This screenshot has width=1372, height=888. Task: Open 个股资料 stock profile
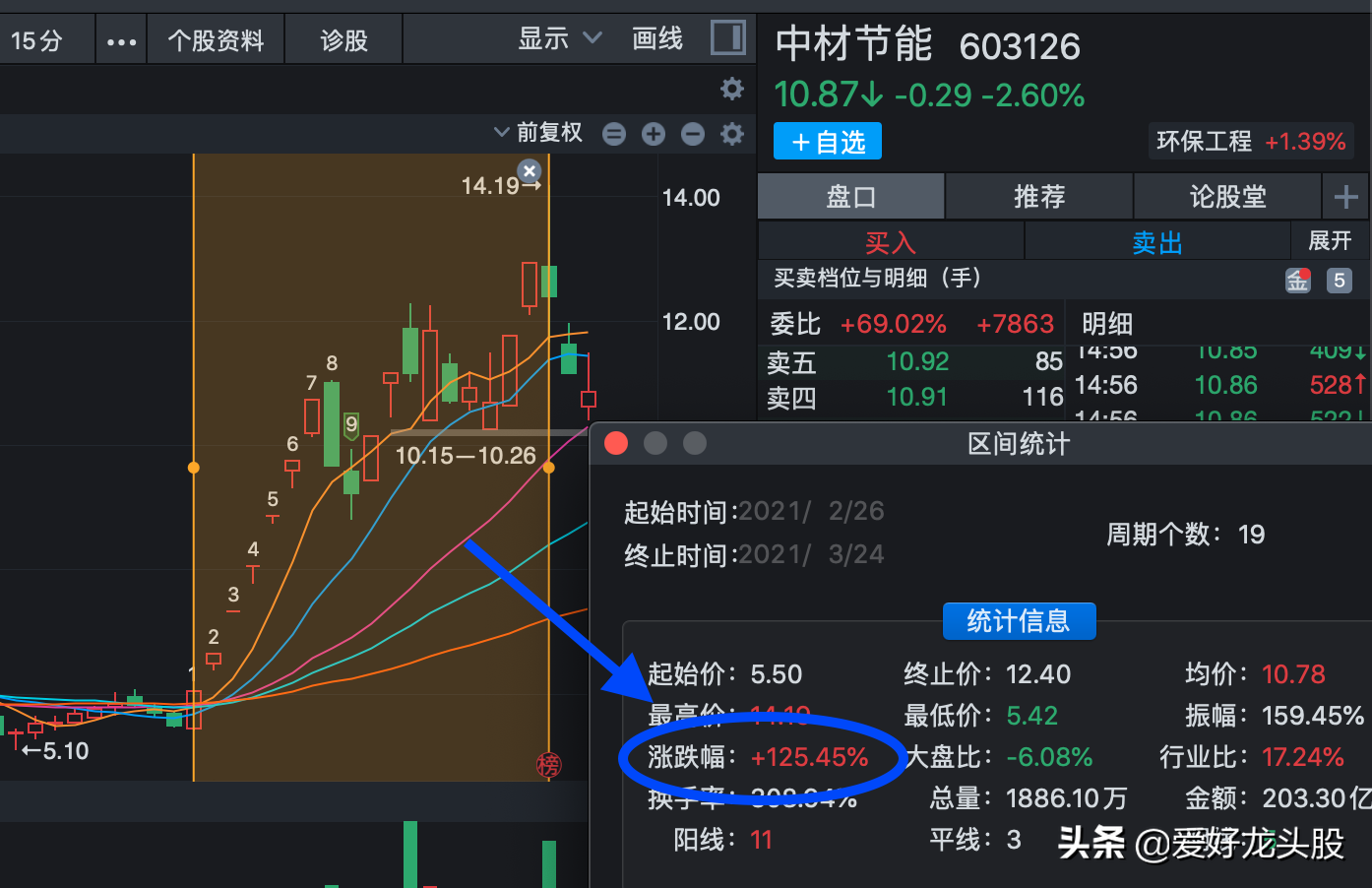[x=216, y=40]
